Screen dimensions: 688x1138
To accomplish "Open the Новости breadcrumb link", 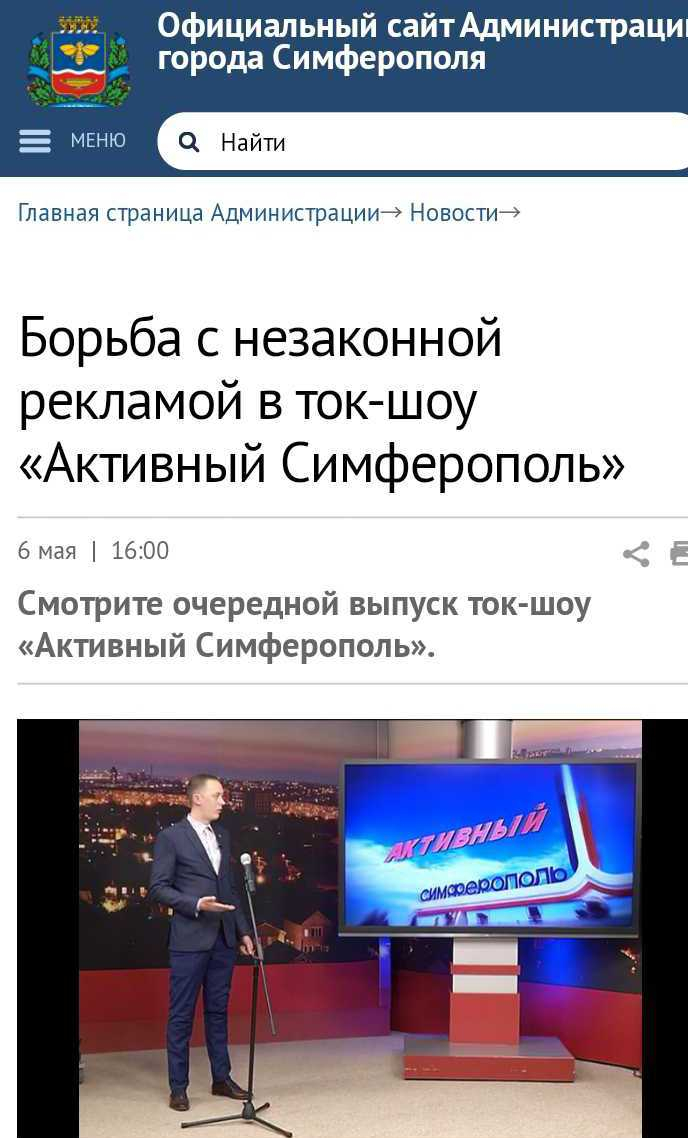I will [x=454, y=213].
